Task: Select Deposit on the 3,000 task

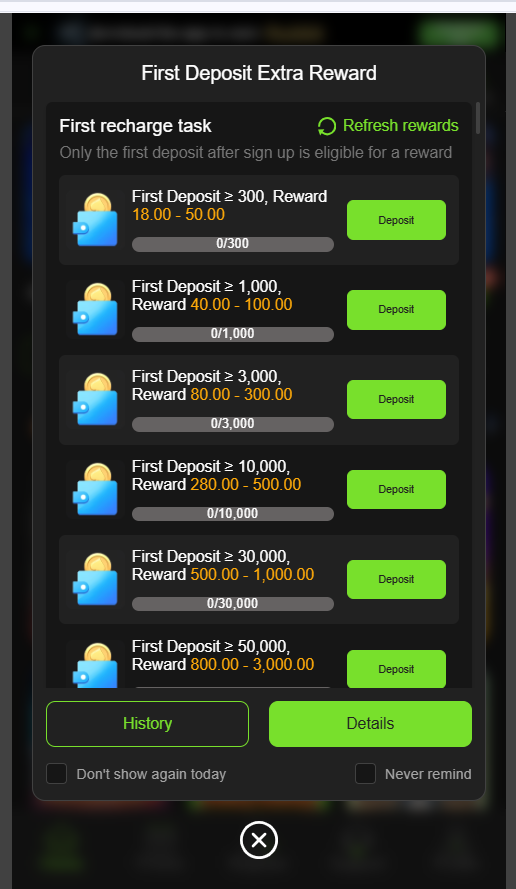Action: [396, 399]
